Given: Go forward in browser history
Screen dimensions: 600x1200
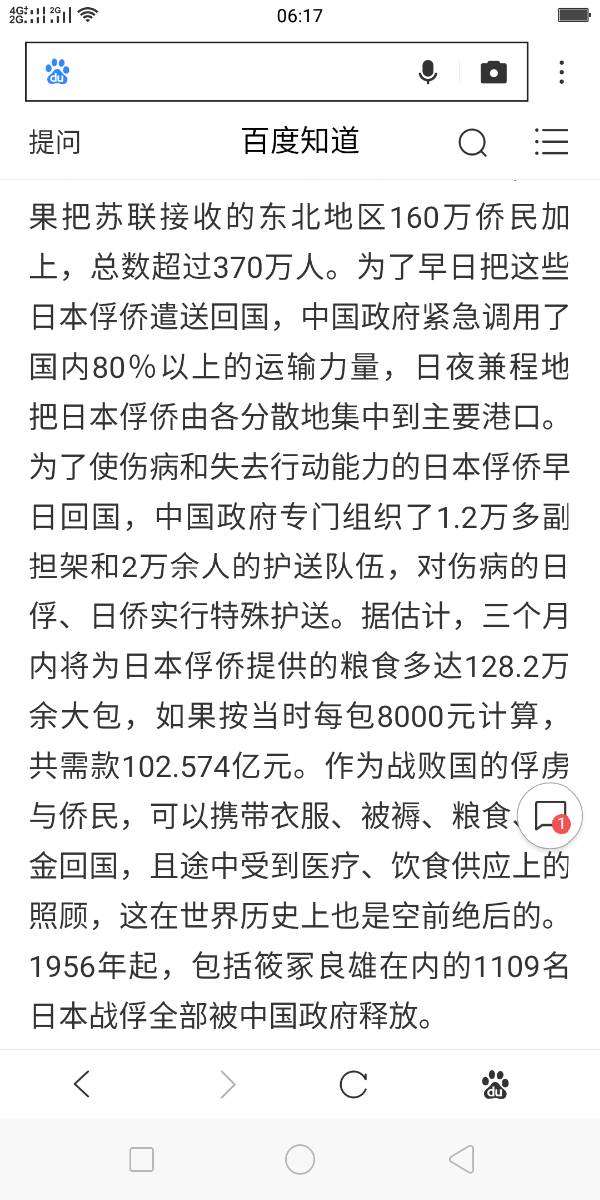Looking at the screenshot, I should pos(228,1084).
